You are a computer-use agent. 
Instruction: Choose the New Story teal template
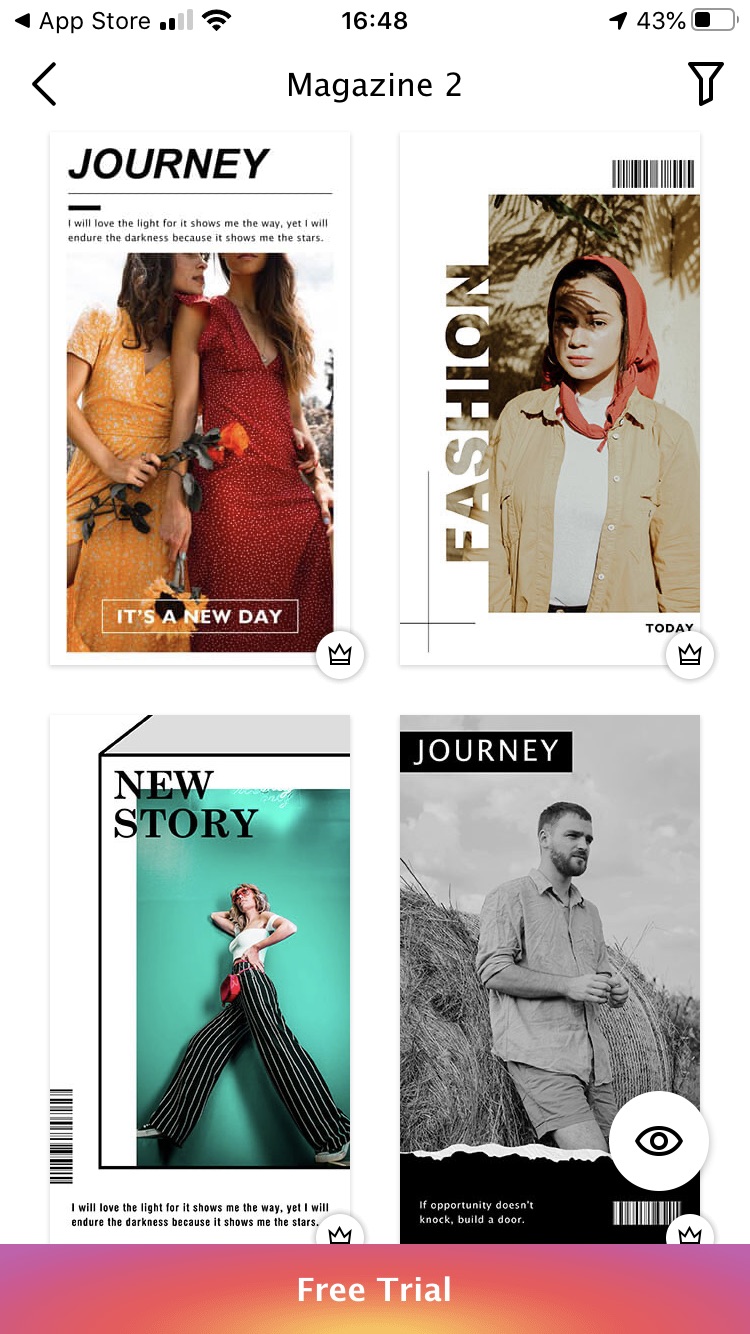[x=200, y=975]
